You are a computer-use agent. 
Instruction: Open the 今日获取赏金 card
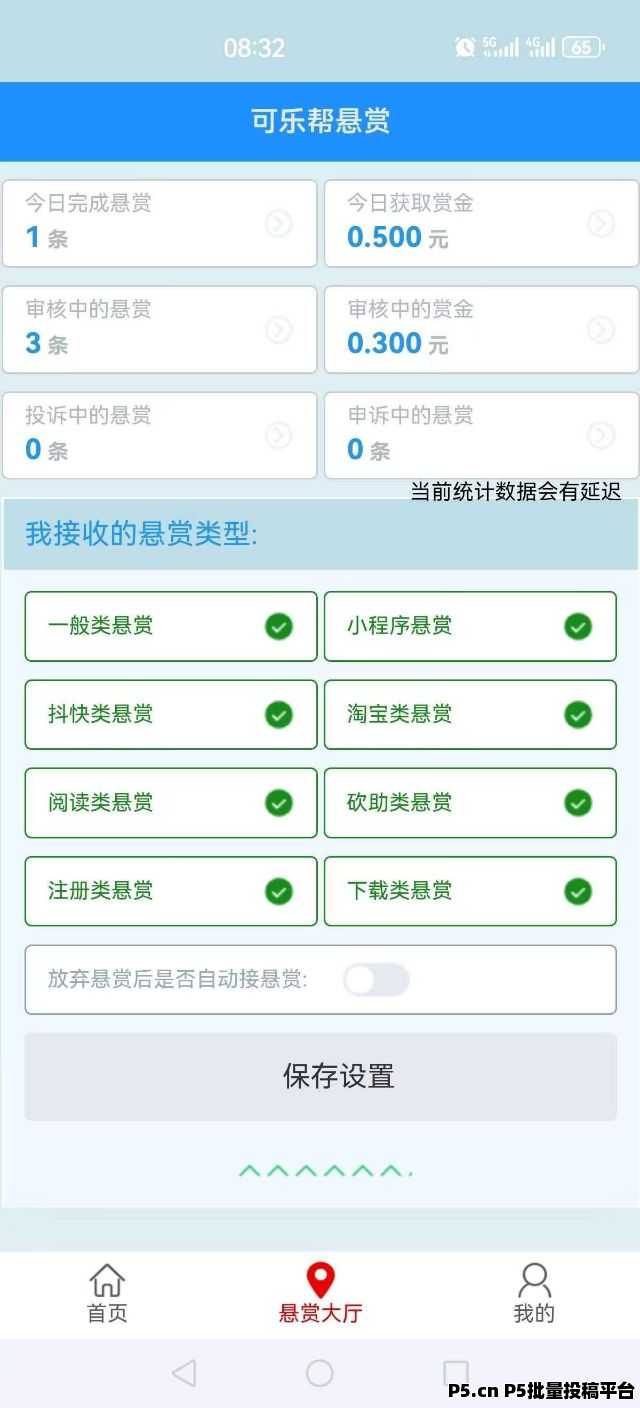[x=481, y=223]
